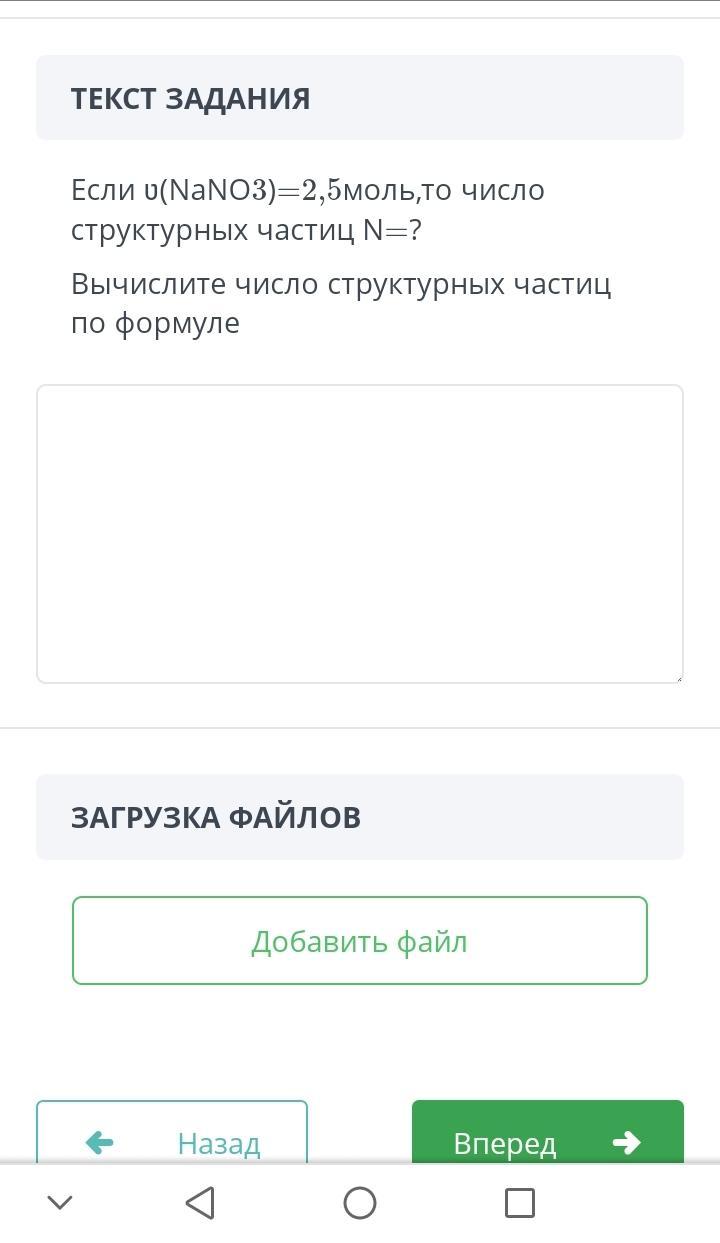Image resolution: width=720 pixels, height=1243 pixels.
Task: Hide the navigation bar with the down chevron
Action: point(60,1202)
